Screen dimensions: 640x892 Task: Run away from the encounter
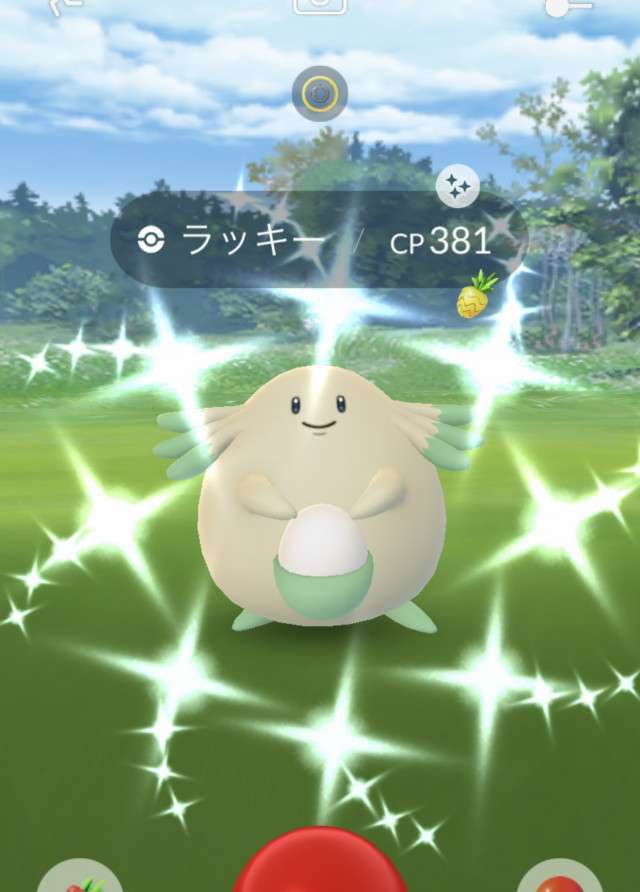click(x=66, y=5)
